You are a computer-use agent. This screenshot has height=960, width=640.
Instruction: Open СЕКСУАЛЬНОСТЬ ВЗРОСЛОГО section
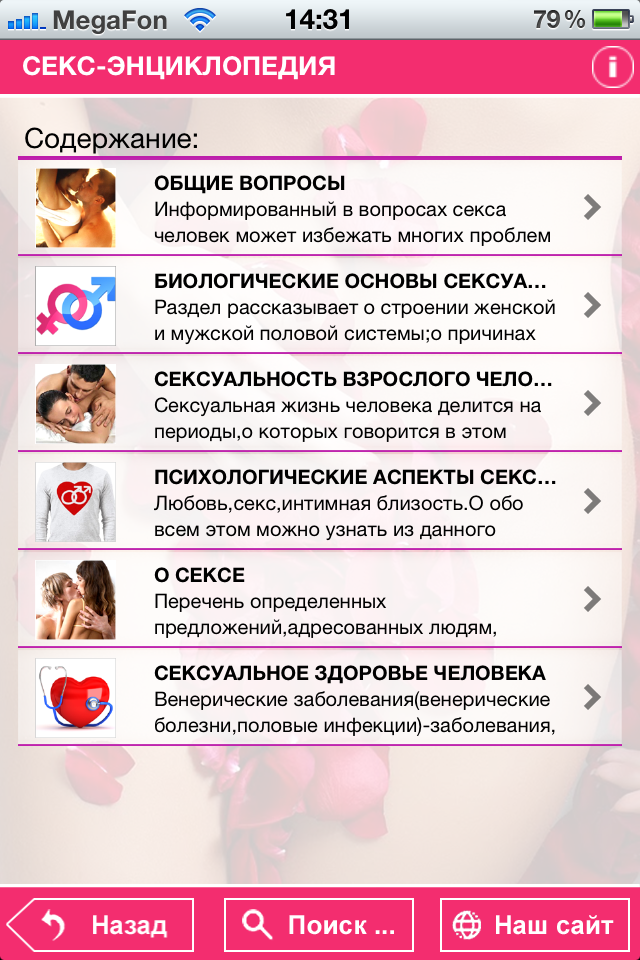(320, 403)
